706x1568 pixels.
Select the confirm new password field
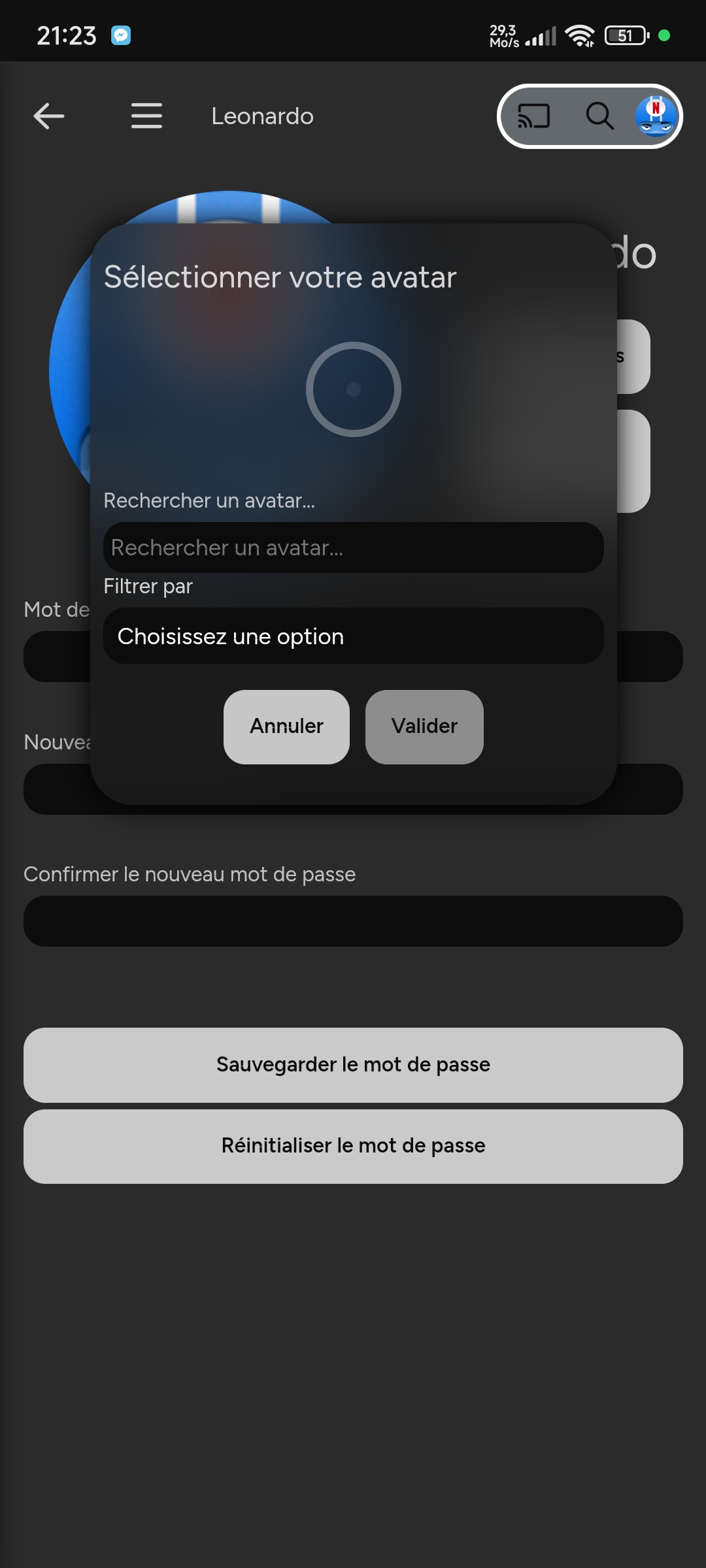click(x=353, y=921)
